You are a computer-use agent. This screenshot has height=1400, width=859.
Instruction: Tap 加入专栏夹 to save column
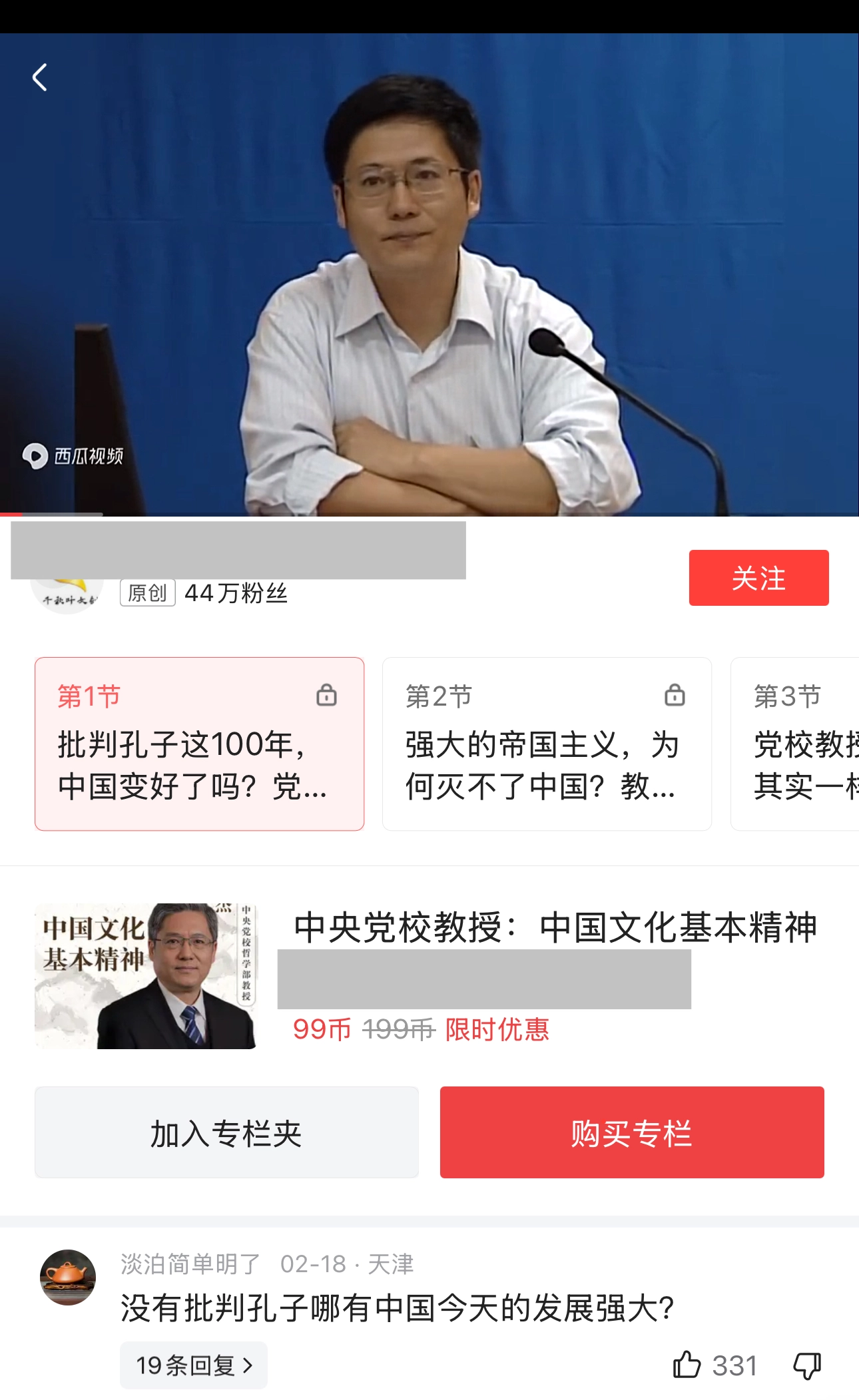227,1132
